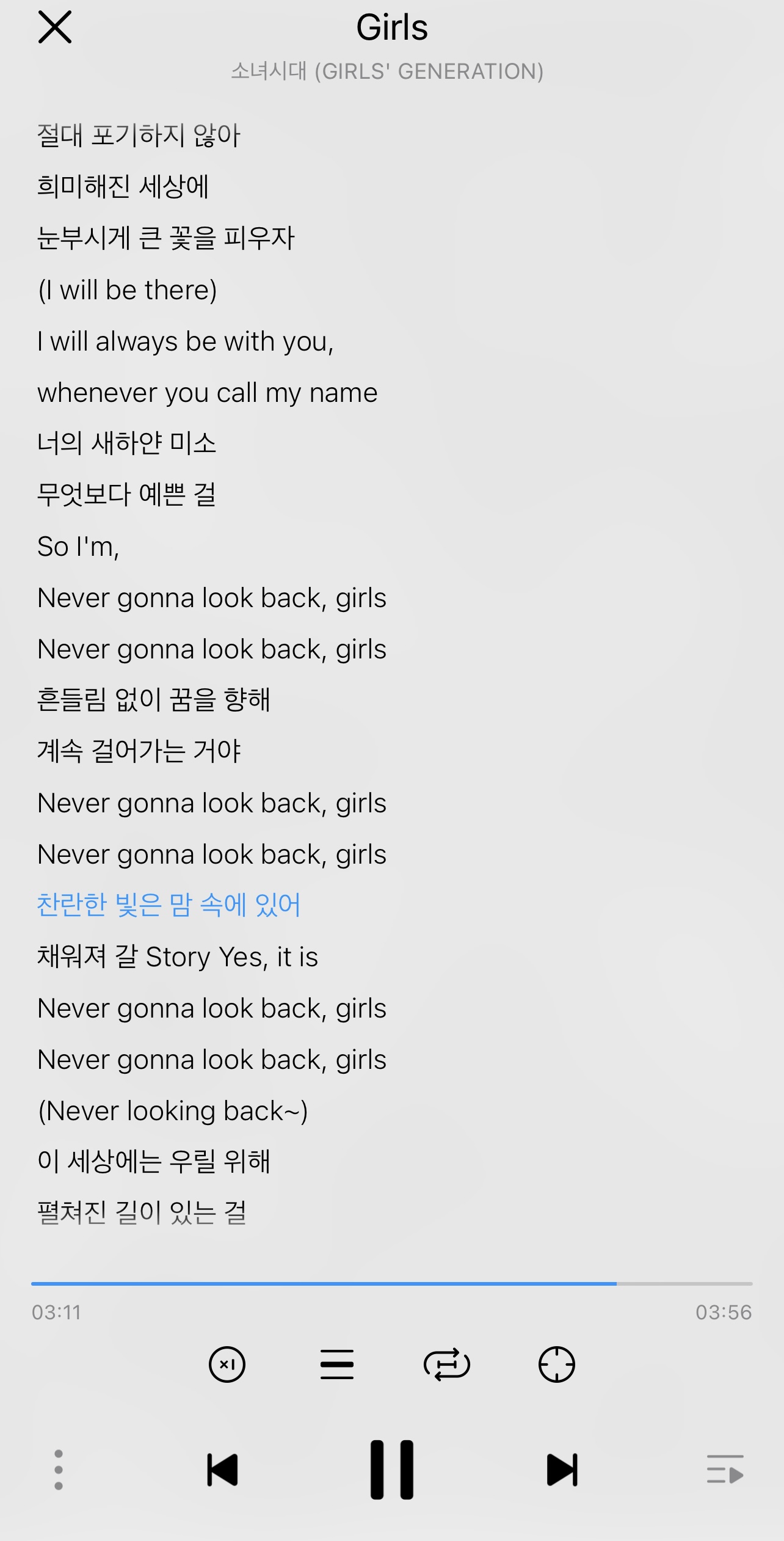The height and width of the screenshot is (1541, 784).
Task: Change the lyrics text size
Action: [x=337, y=1364]
